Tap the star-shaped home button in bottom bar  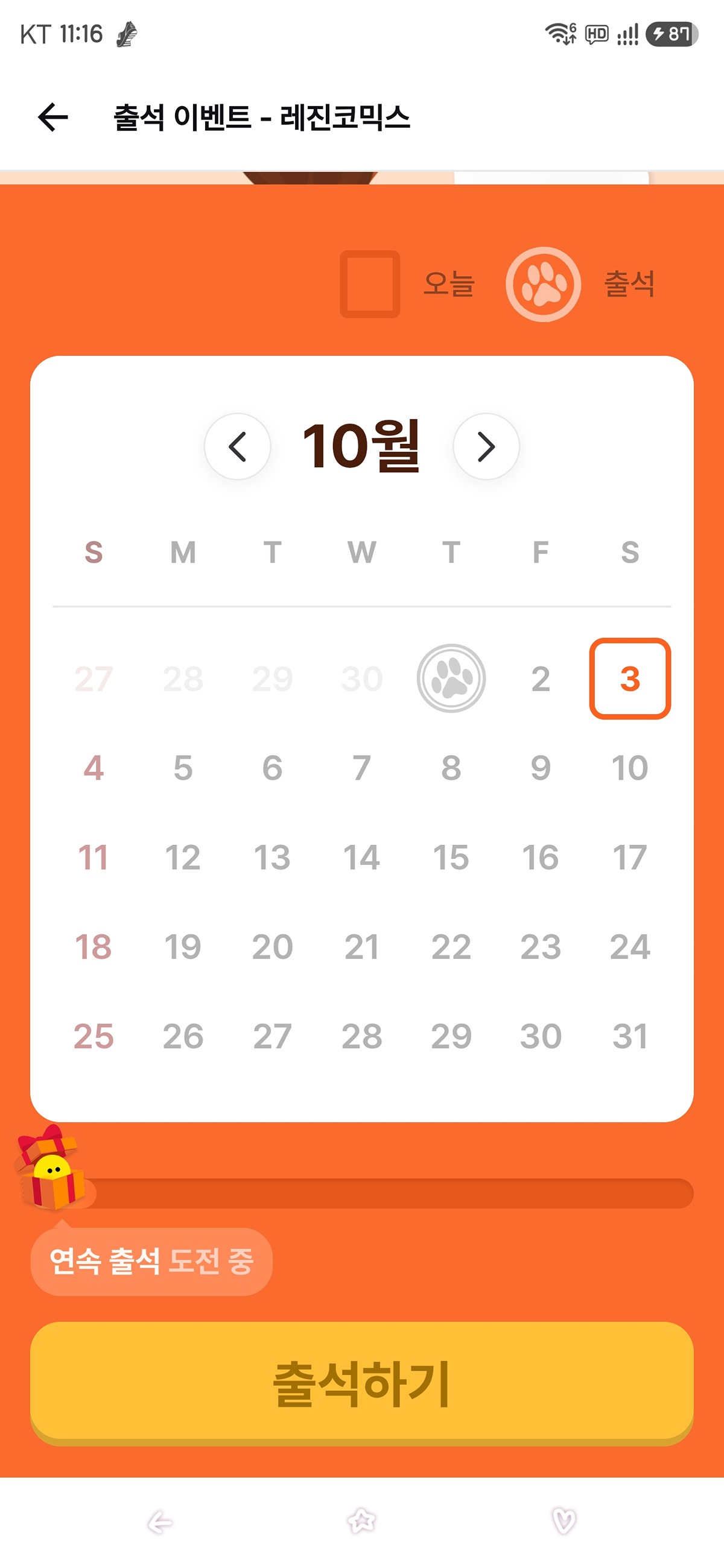(x=361, y=1521)
